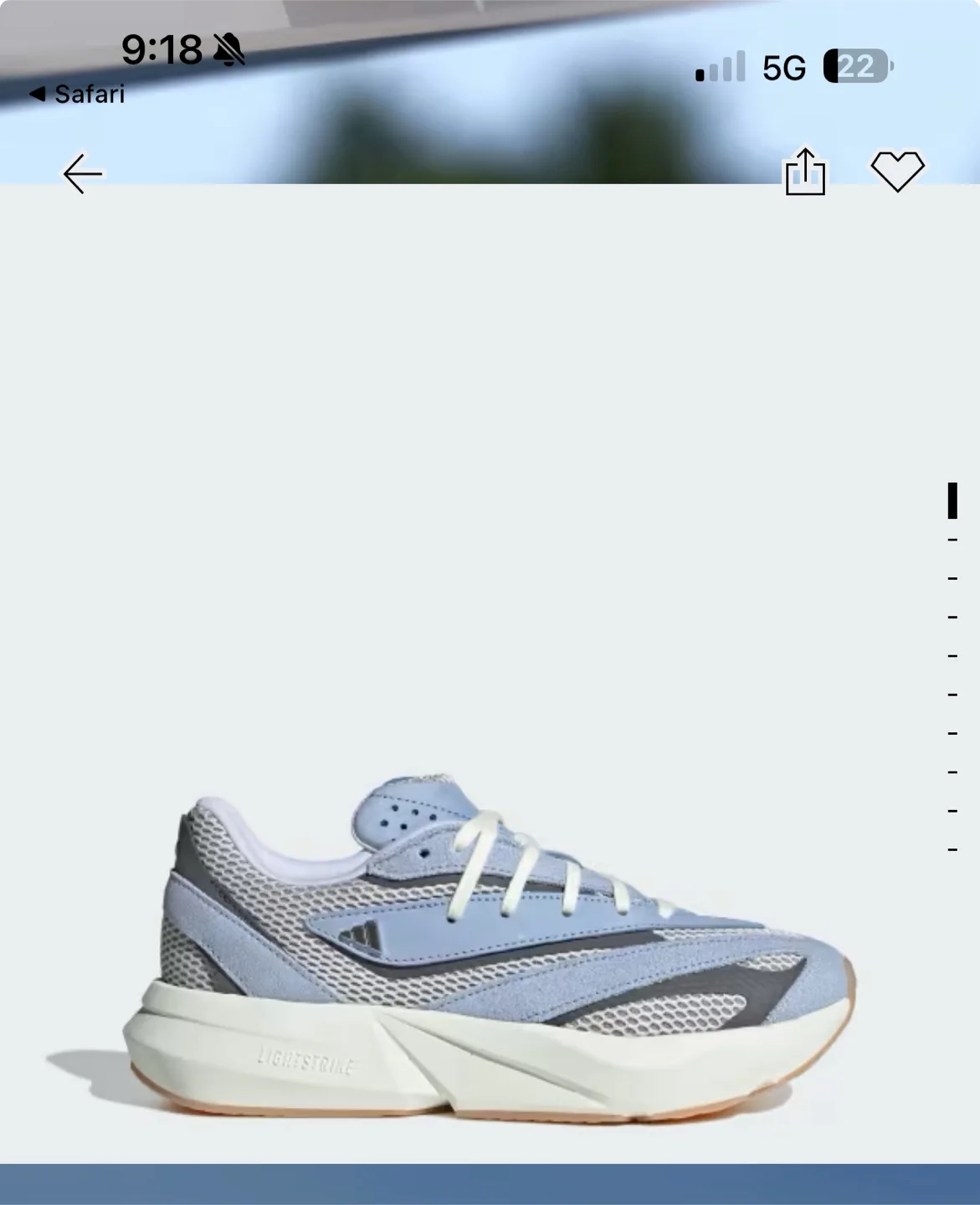
Task: Go back using the arrow icon
Action: tap(83, 174)
